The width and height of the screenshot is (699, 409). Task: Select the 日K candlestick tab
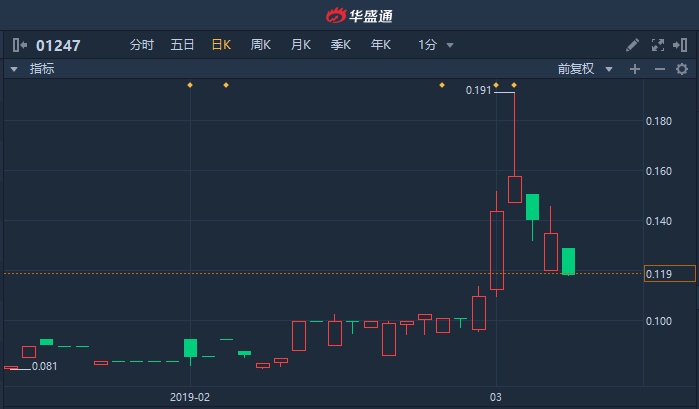[221, 45]
